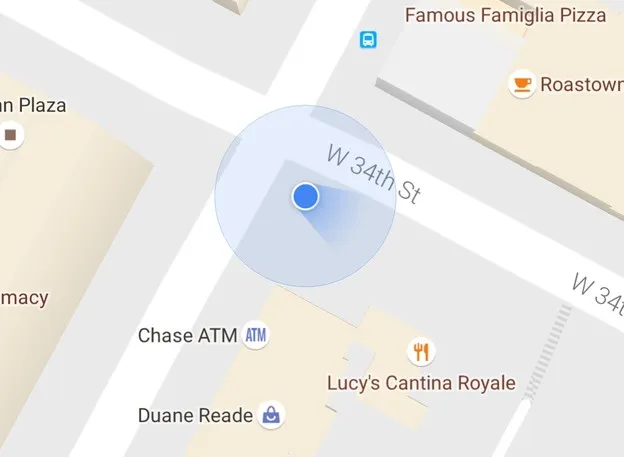Open Lucy's Cantina Royale restaurant marker

(422, 351)
